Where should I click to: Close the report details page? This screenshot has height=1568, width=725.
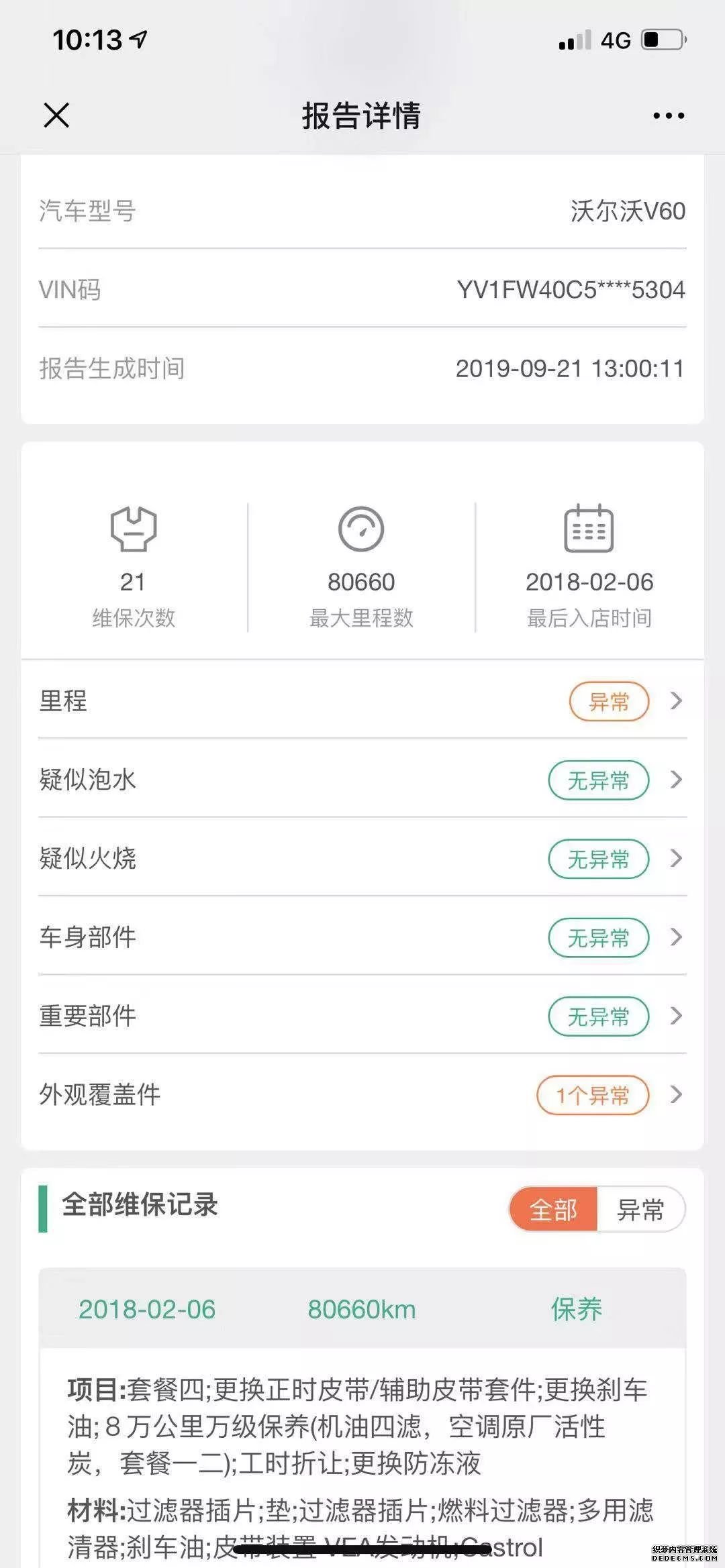(x=56, y=115)
